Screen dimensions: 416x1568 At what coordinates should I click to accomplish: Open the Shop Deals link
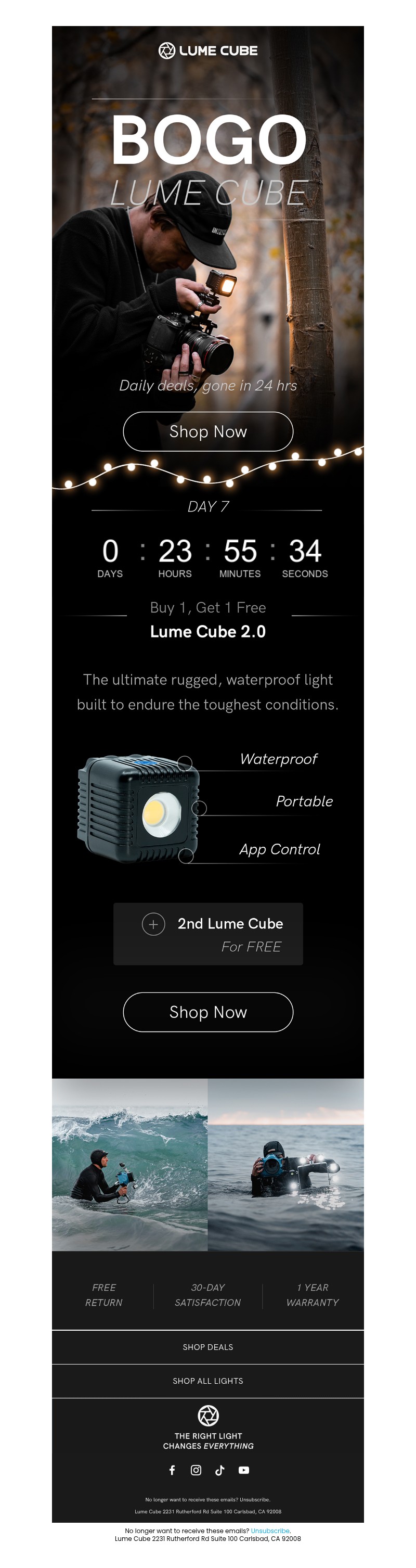208,1347
